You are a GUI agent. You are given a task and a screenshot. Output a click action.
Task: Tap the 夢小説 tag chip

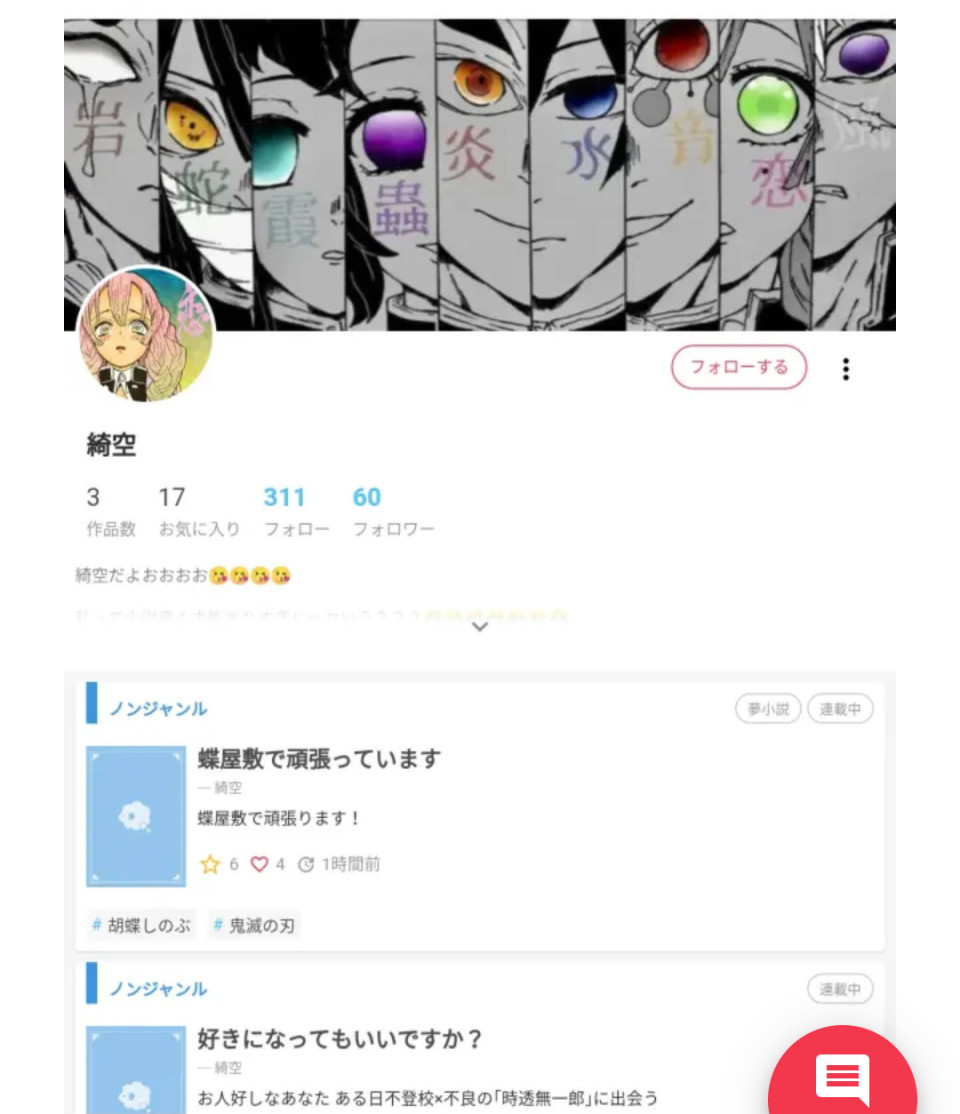point(768,709)
